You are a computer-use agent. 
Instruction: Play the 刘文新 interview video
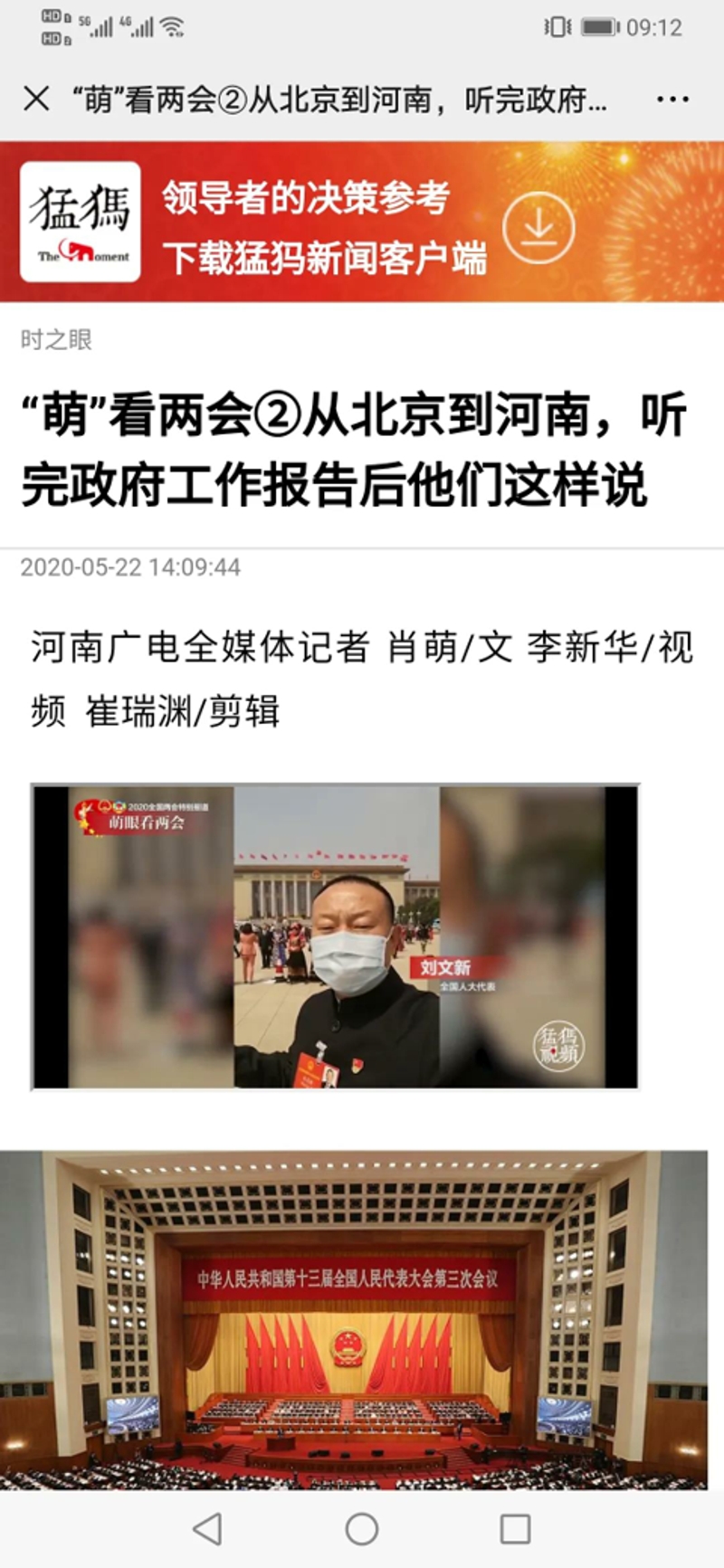[x=335, y=937]
